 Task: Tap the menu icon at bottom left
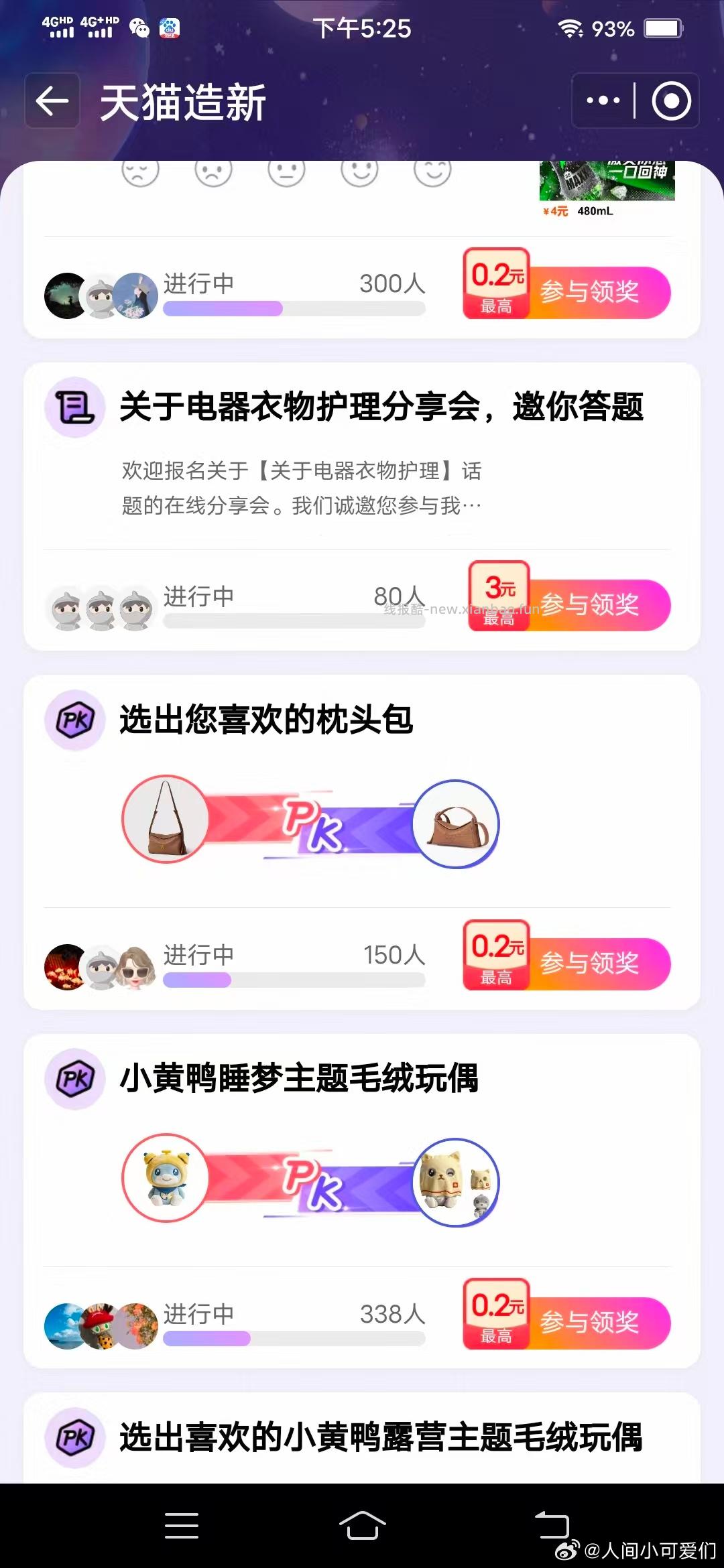pos(181,1522)
